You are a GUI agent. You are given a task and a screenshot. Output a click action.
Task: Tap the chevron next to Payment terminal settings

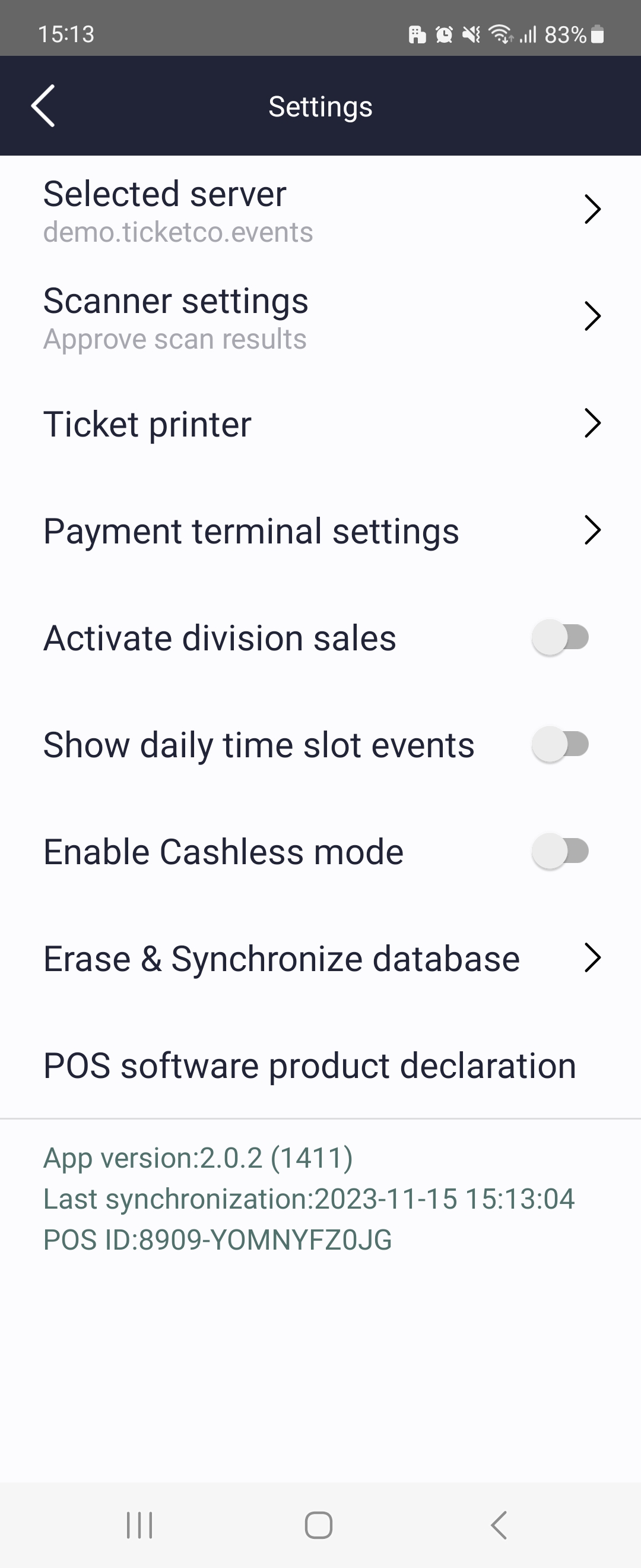point(593,530)
